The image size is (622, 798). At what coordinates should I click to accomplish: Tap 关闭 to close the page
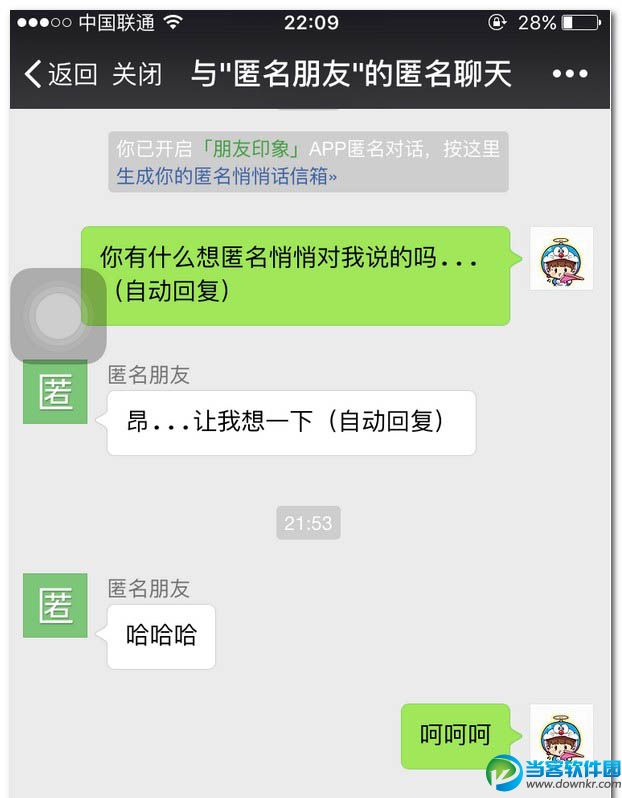click(136, 74)
